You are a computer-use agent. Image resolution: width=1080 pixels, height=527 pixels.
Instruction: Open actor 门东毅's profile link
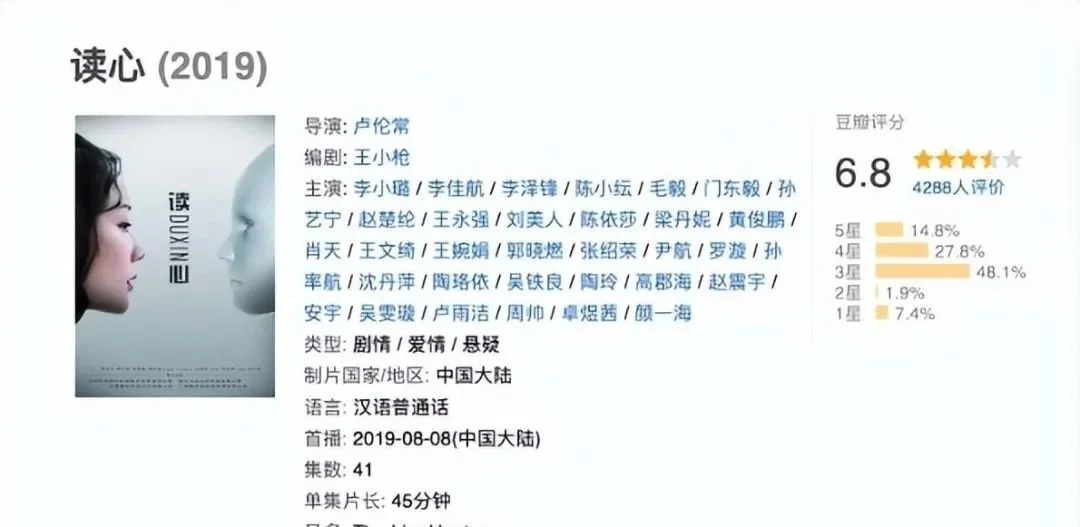(732, 188)
